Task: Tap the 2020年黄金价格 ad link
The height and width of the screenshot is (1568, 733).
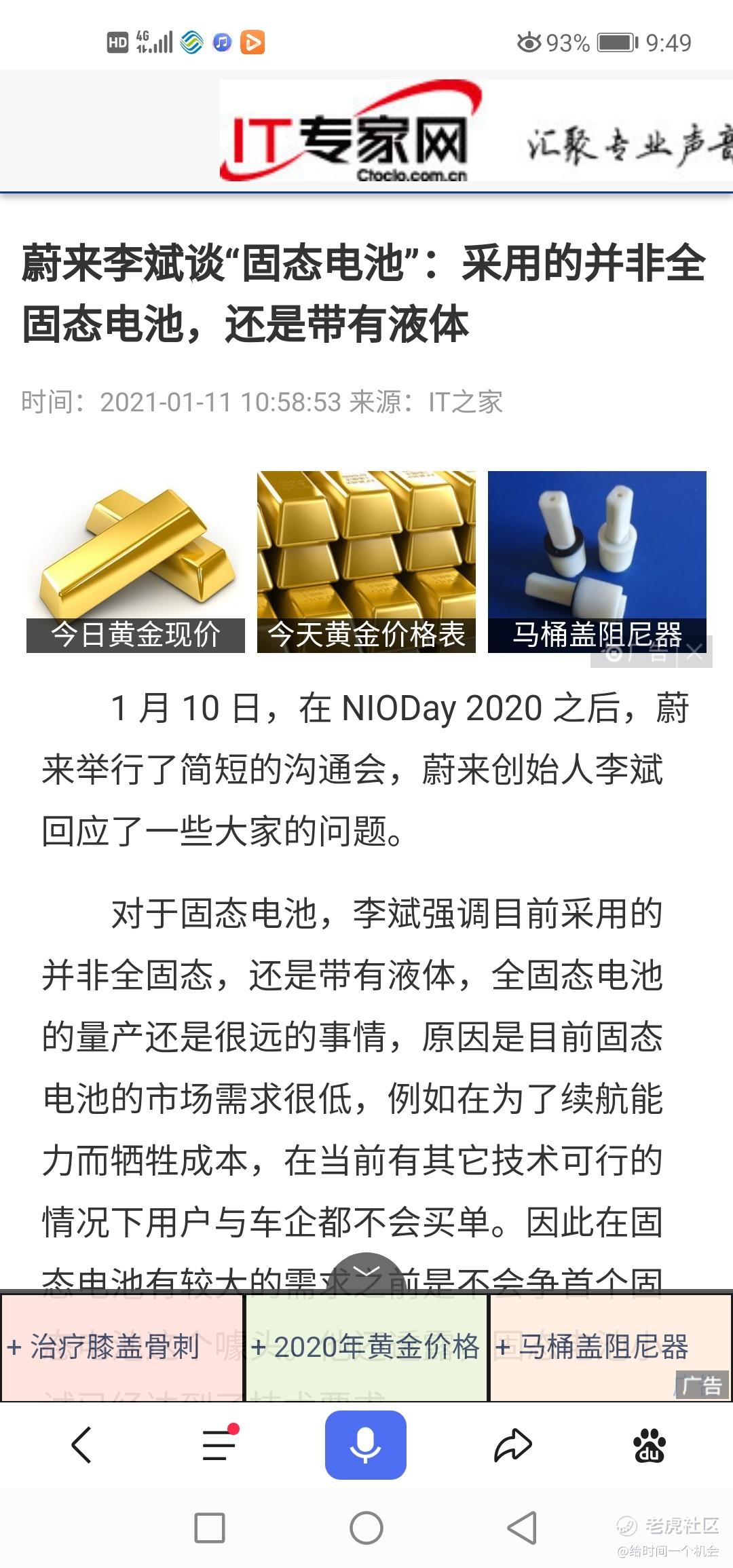Action: [x=366, y=1347]
